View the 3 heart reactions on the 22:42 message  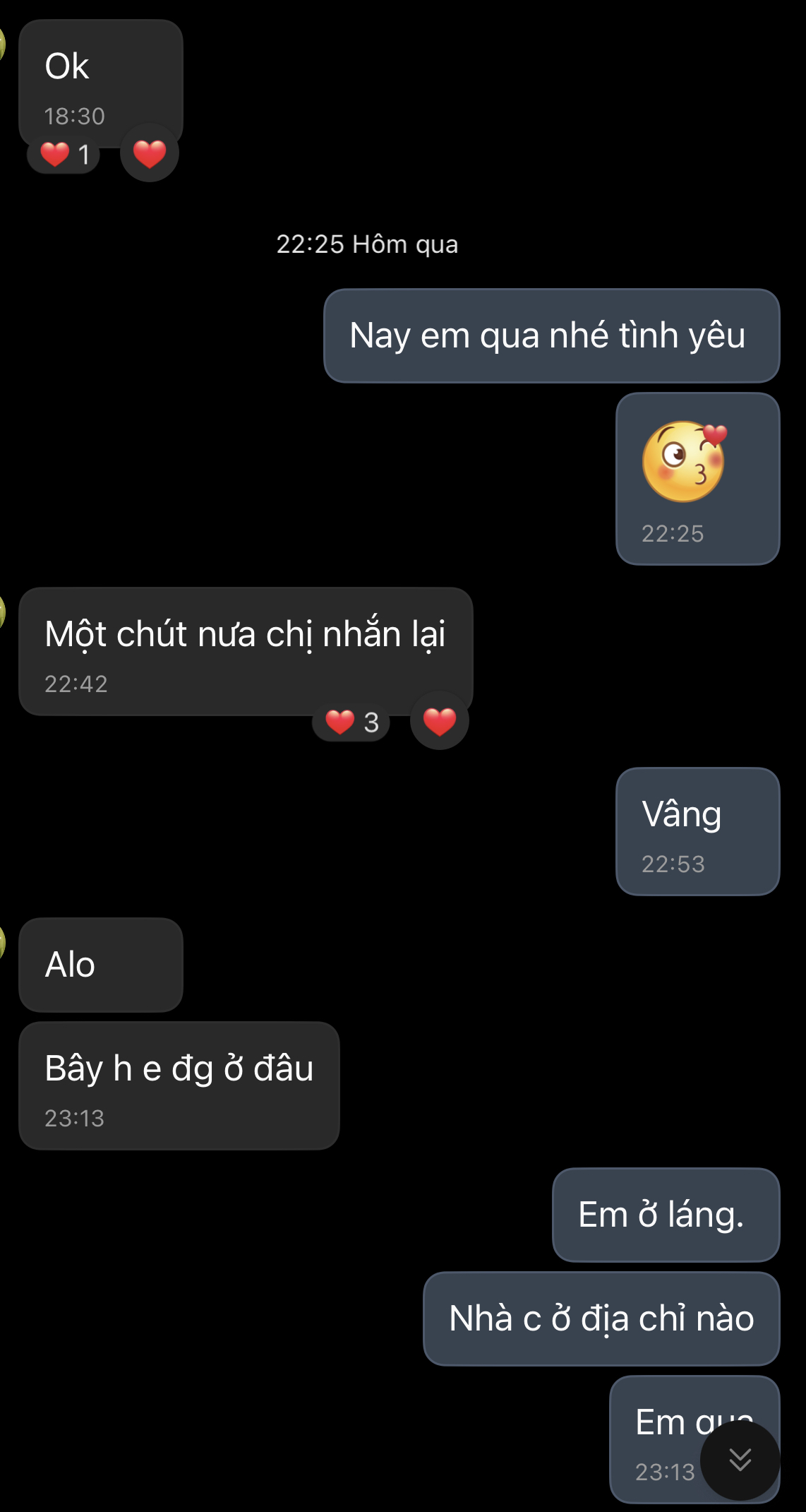point(351,722)
